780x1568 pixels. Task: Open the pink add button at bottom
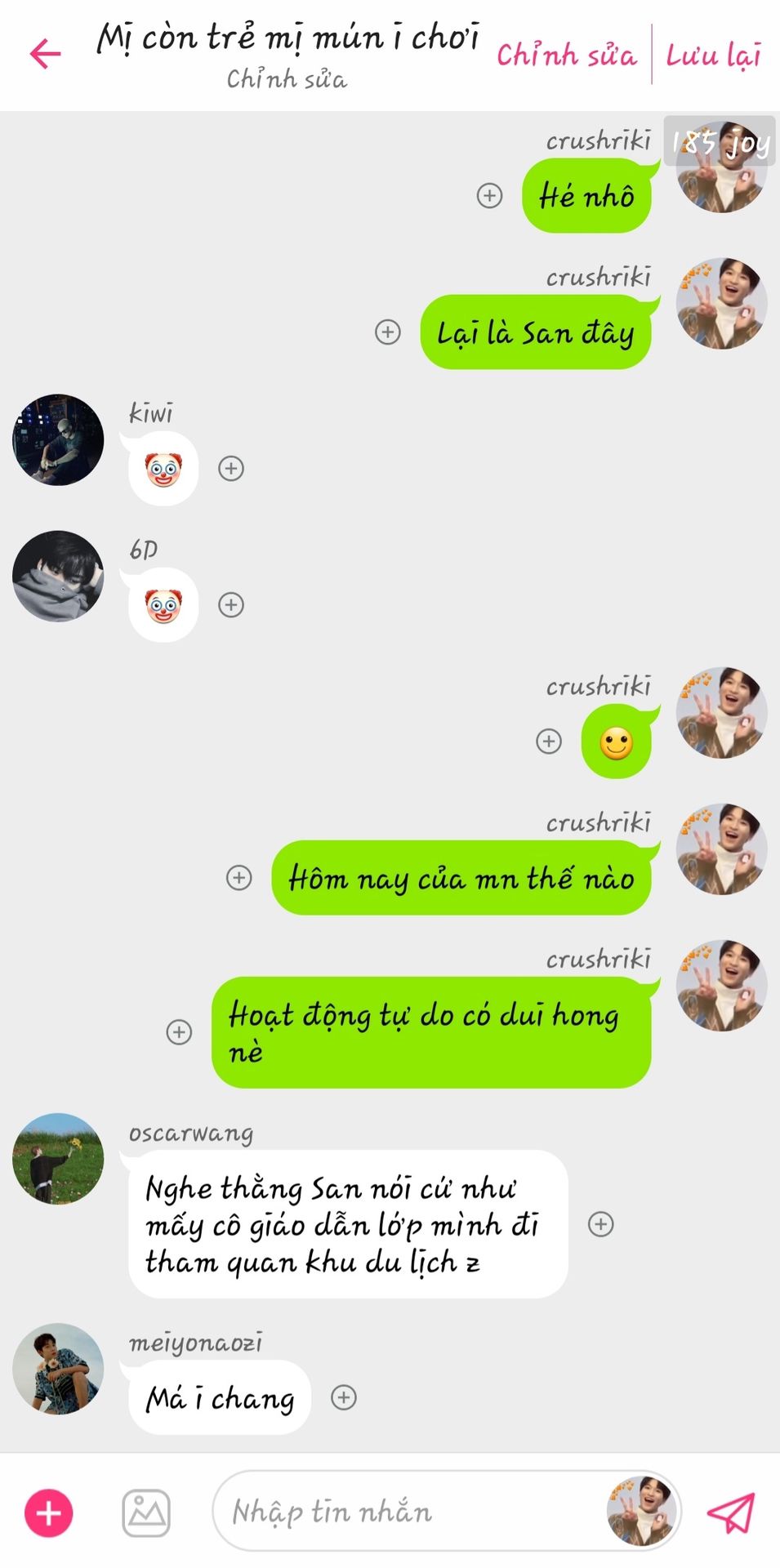tap(49, 1513)
